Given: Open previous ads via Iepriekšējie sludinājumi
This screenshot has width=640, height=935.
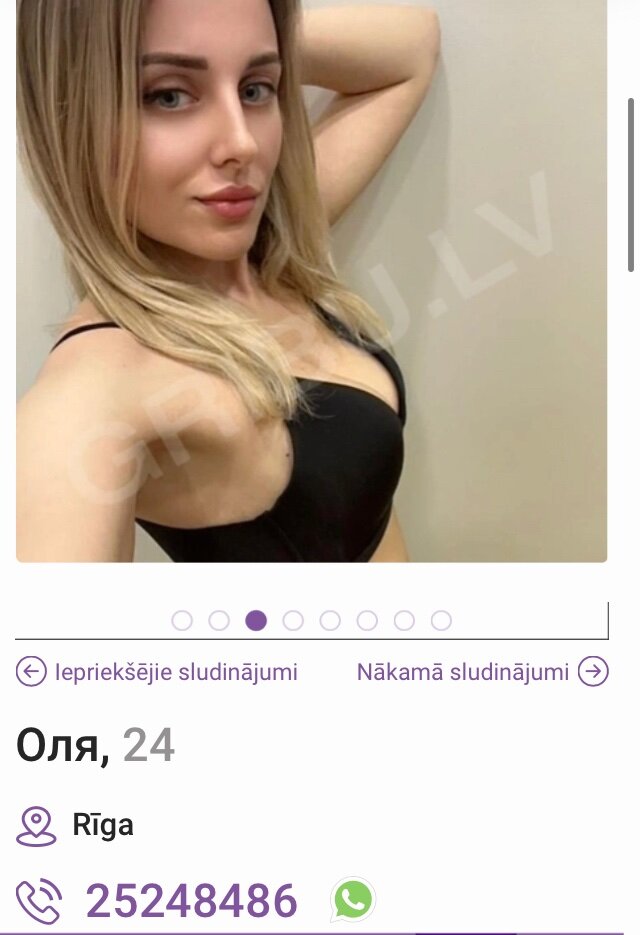Looking at the screenshot, I should click(x=157, y=672).
